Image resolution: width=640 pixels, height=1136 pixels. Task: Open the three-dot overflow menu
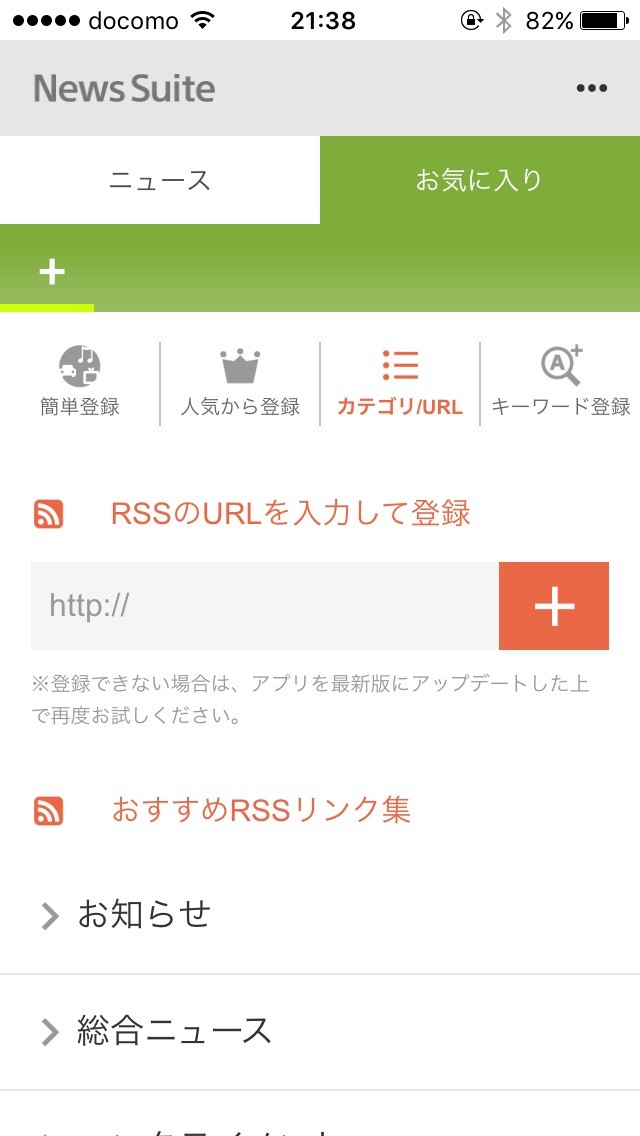click(x=591, y=88)
